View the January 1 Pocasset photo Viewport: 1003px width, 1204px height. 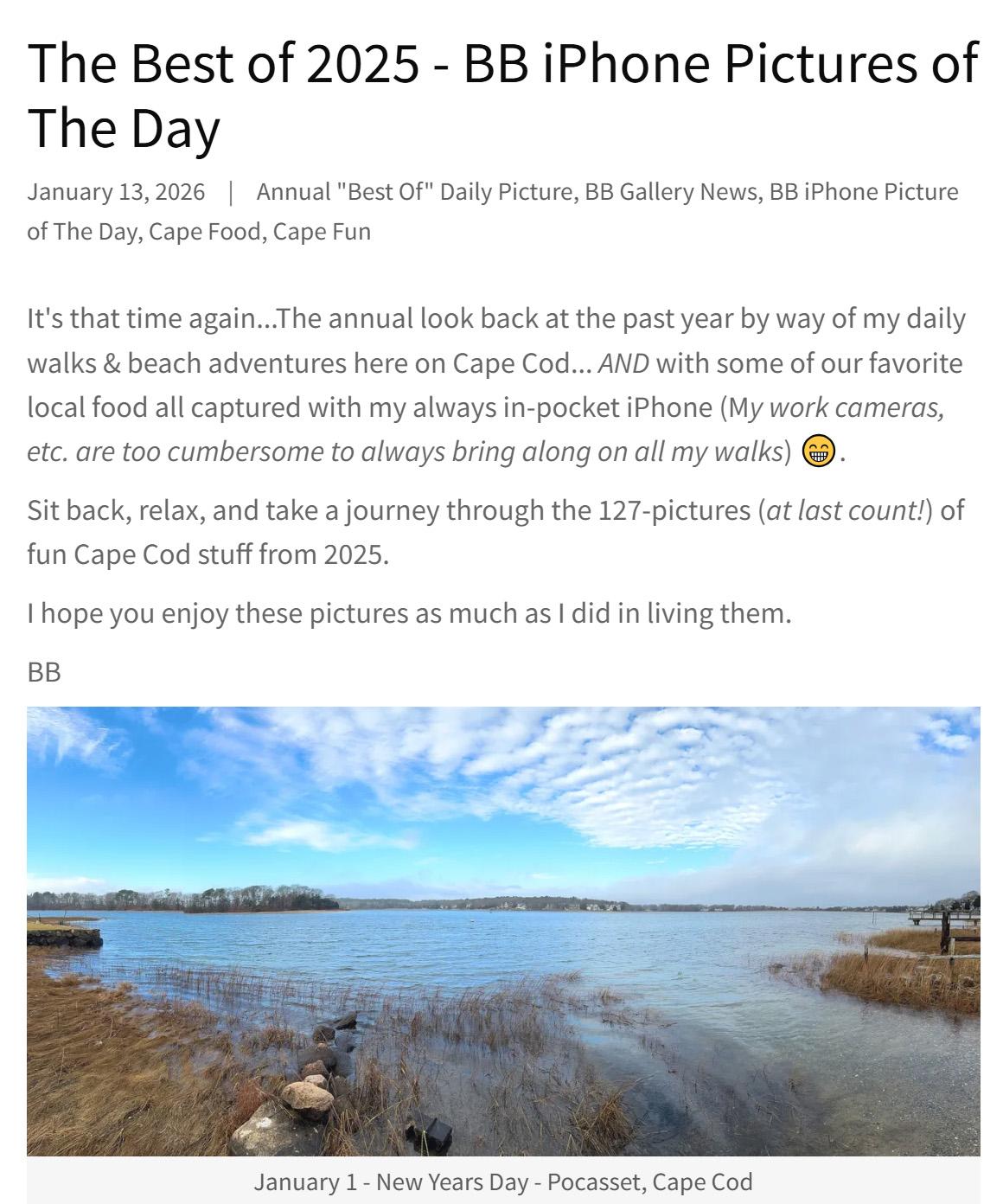tap(503, 931)
